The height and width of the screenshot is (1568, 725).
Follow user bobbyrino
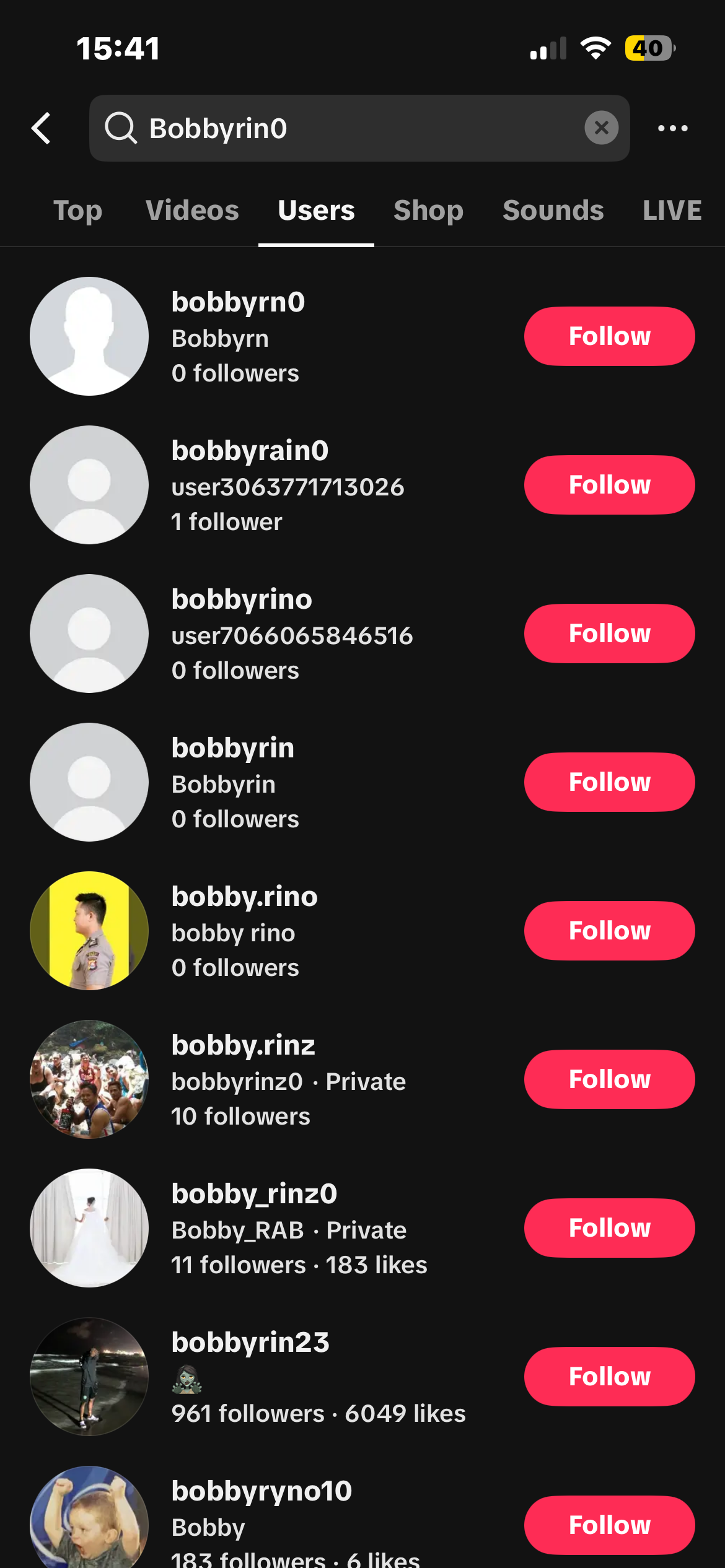[609, 634]
